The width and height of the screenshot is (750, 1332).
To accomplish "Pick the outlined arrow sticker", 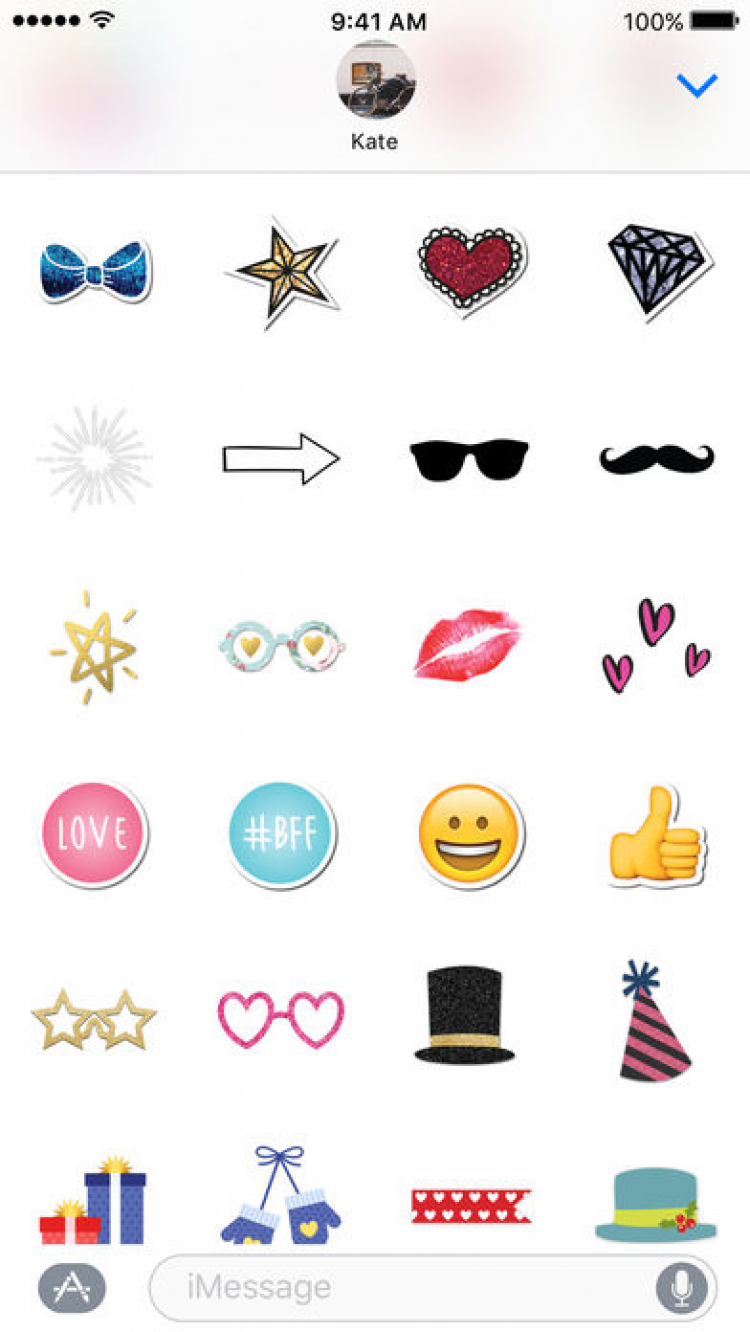I will coord(281,459).
